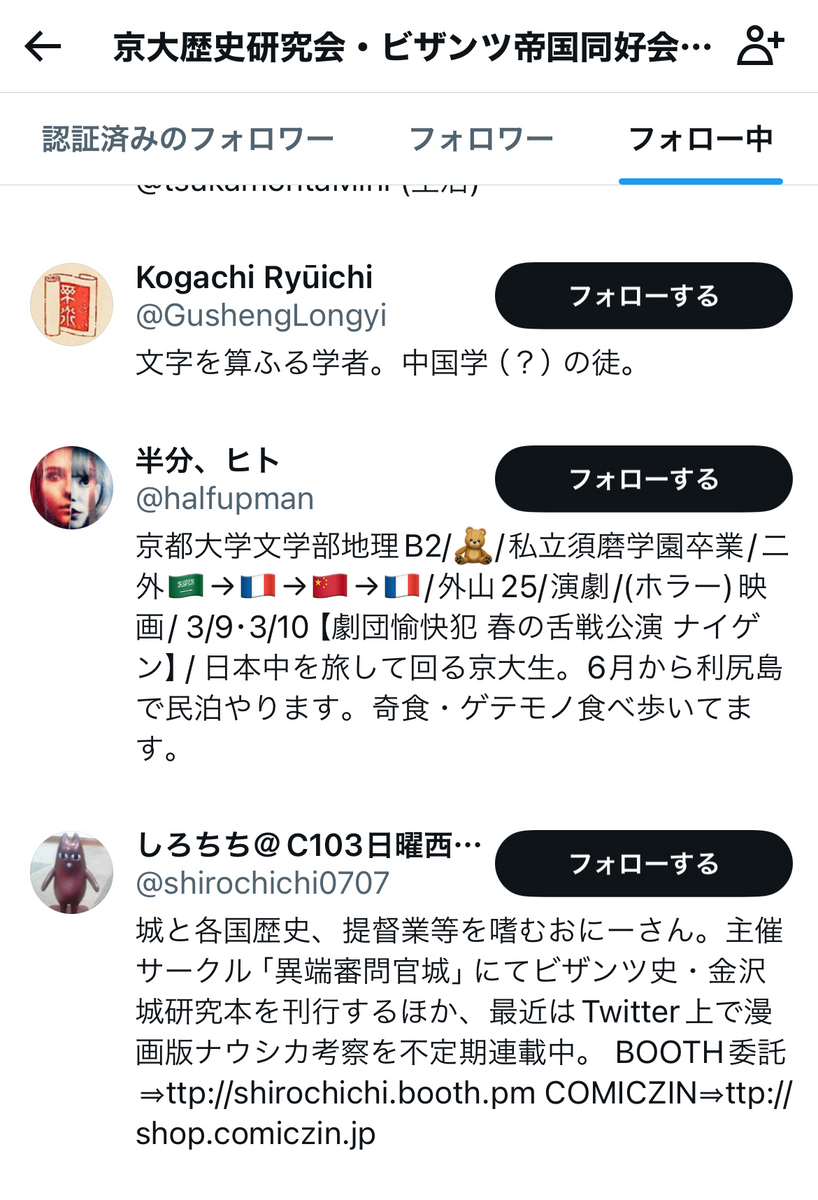Follow the account 半分、ヒト
Image resolution: width=818 pixels, height=1200 pixels.
pyautogui.click(x=643, y=479)
